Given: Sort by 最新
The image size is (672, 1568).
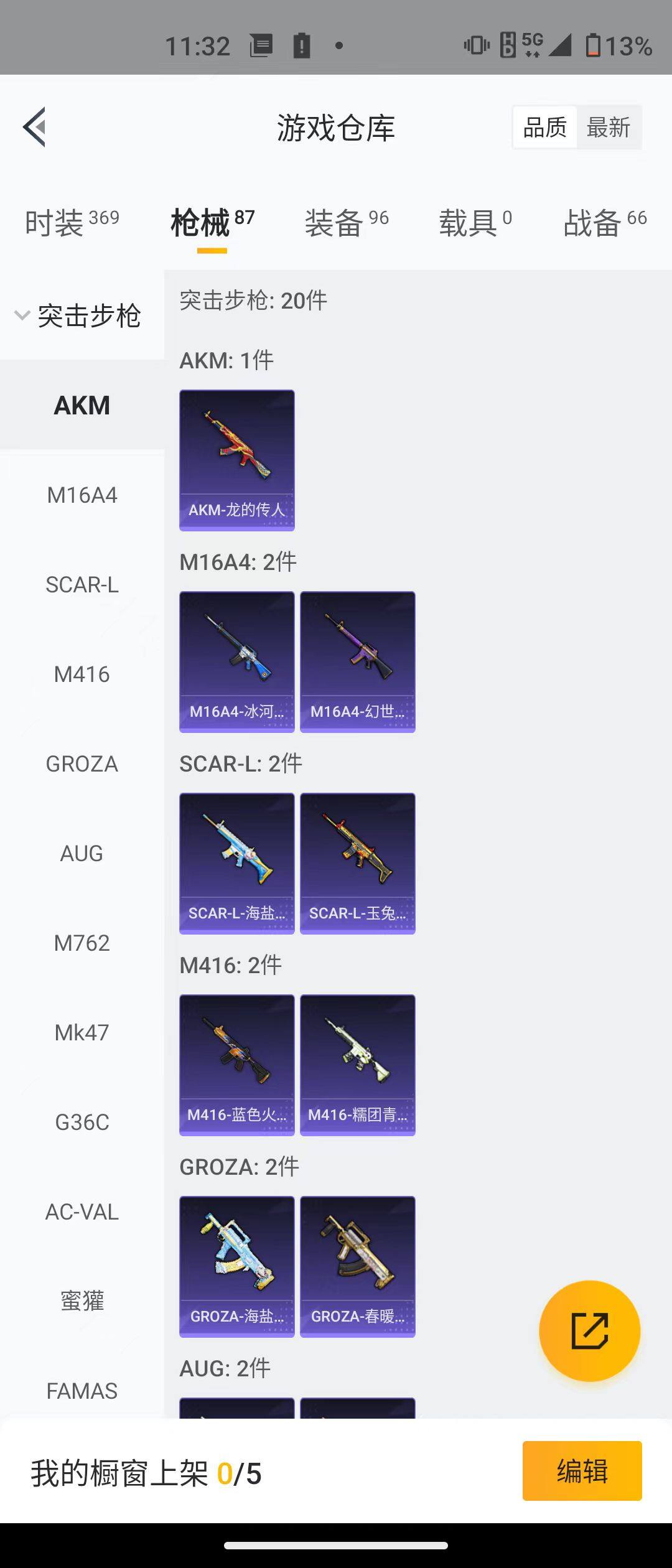Looking at the screenshot, I should (x=608, y=128).
